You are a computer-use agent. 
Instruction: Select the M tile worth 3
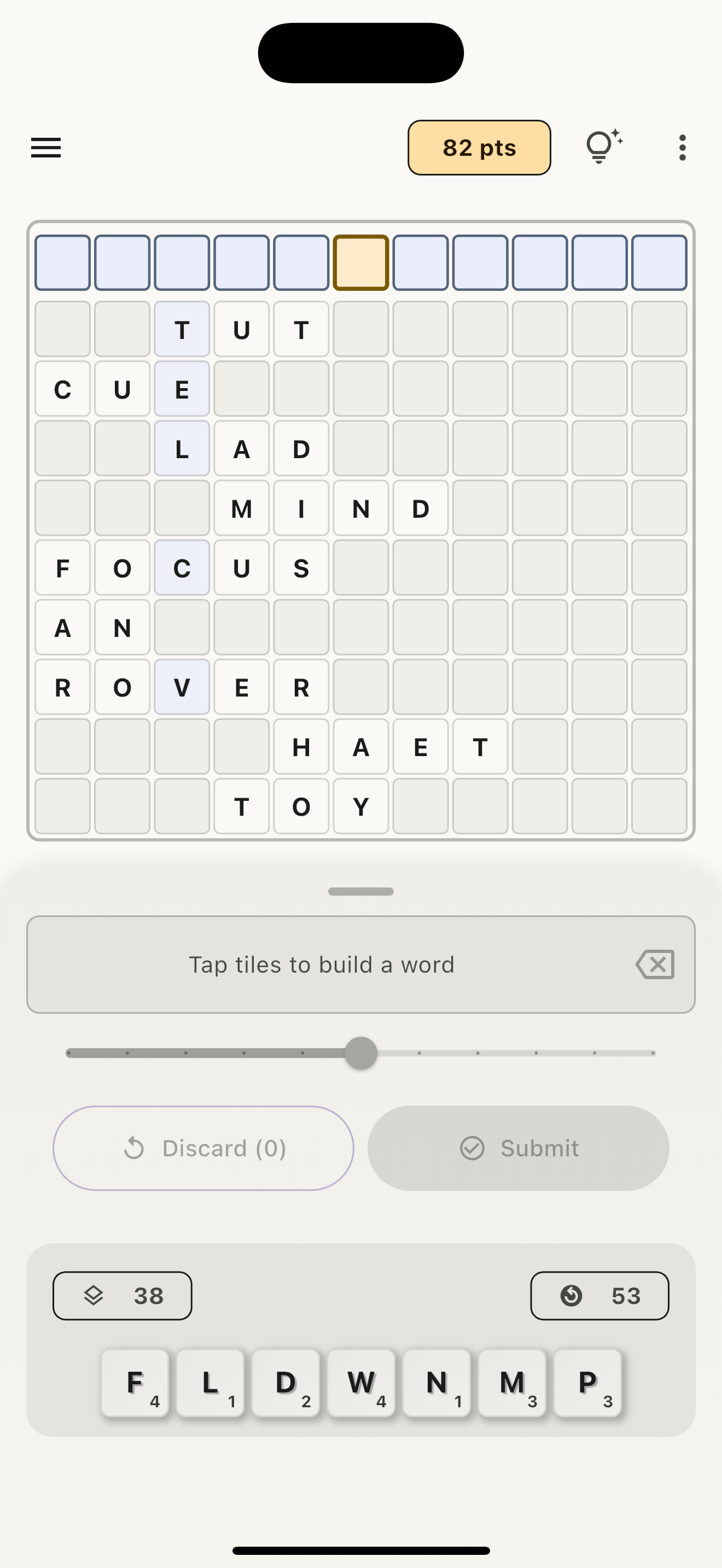tap(513, 1383)
